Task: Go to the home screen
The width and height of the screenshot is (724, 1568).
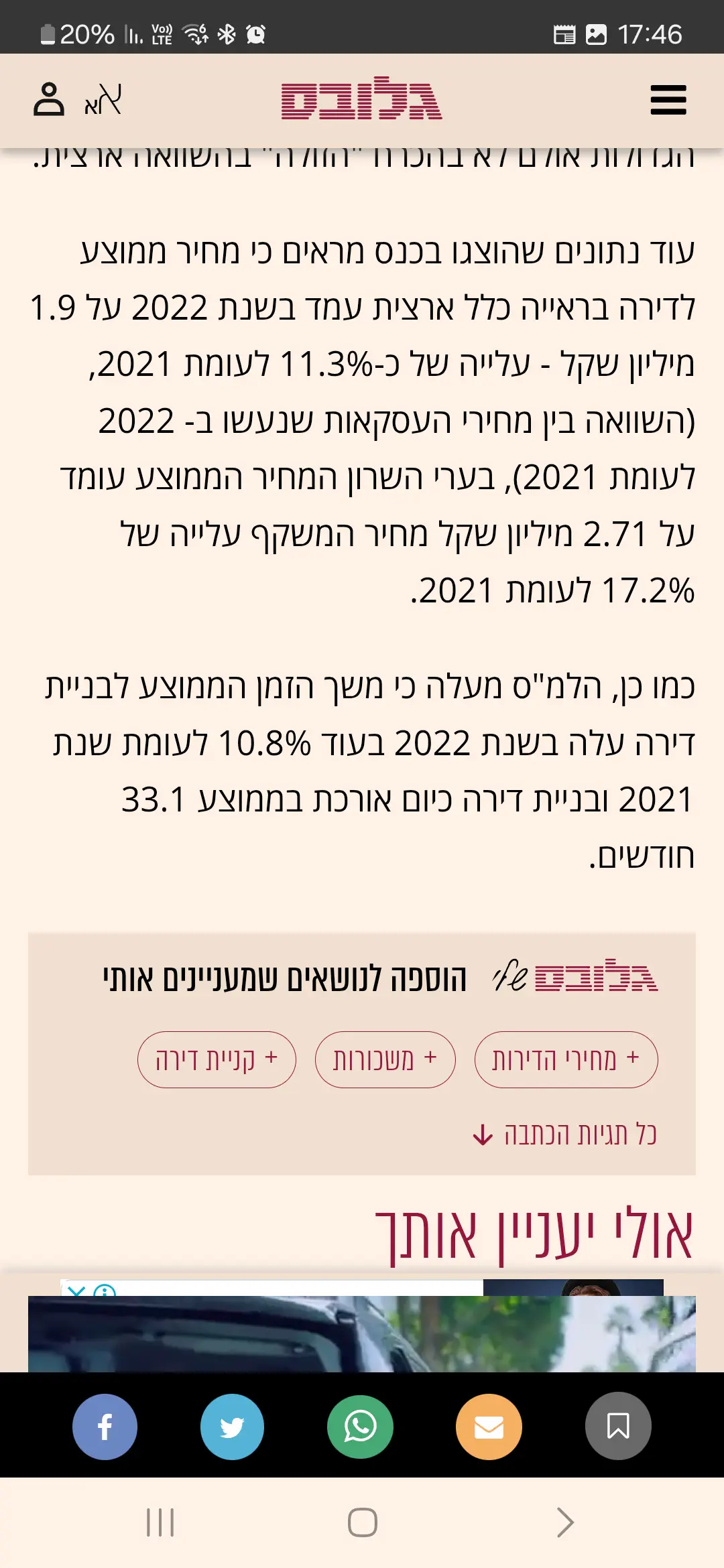Action: 362,1522
